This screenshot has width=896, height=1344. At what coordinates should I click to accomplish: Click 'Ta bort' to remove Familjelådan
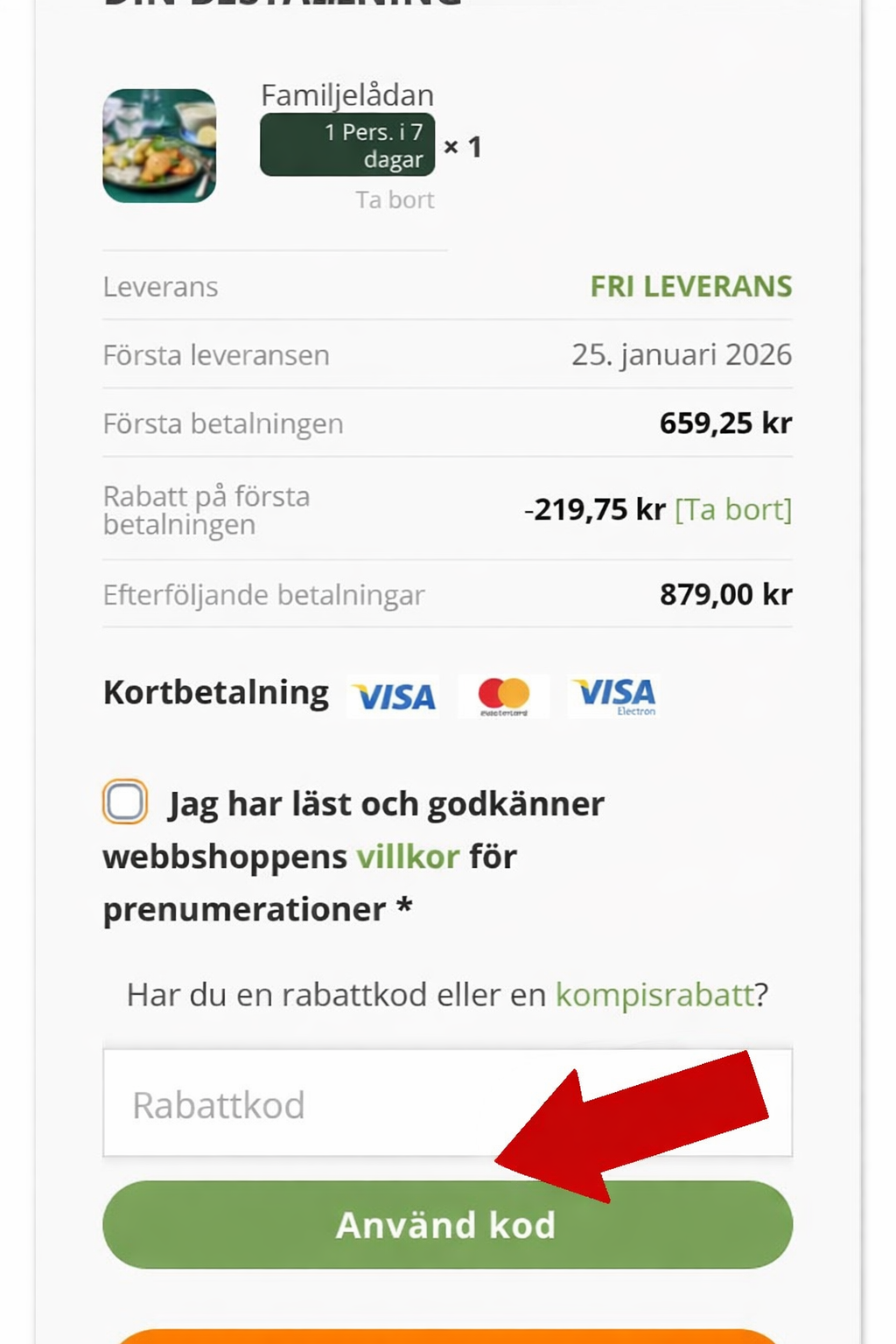[x=394, y=199]
